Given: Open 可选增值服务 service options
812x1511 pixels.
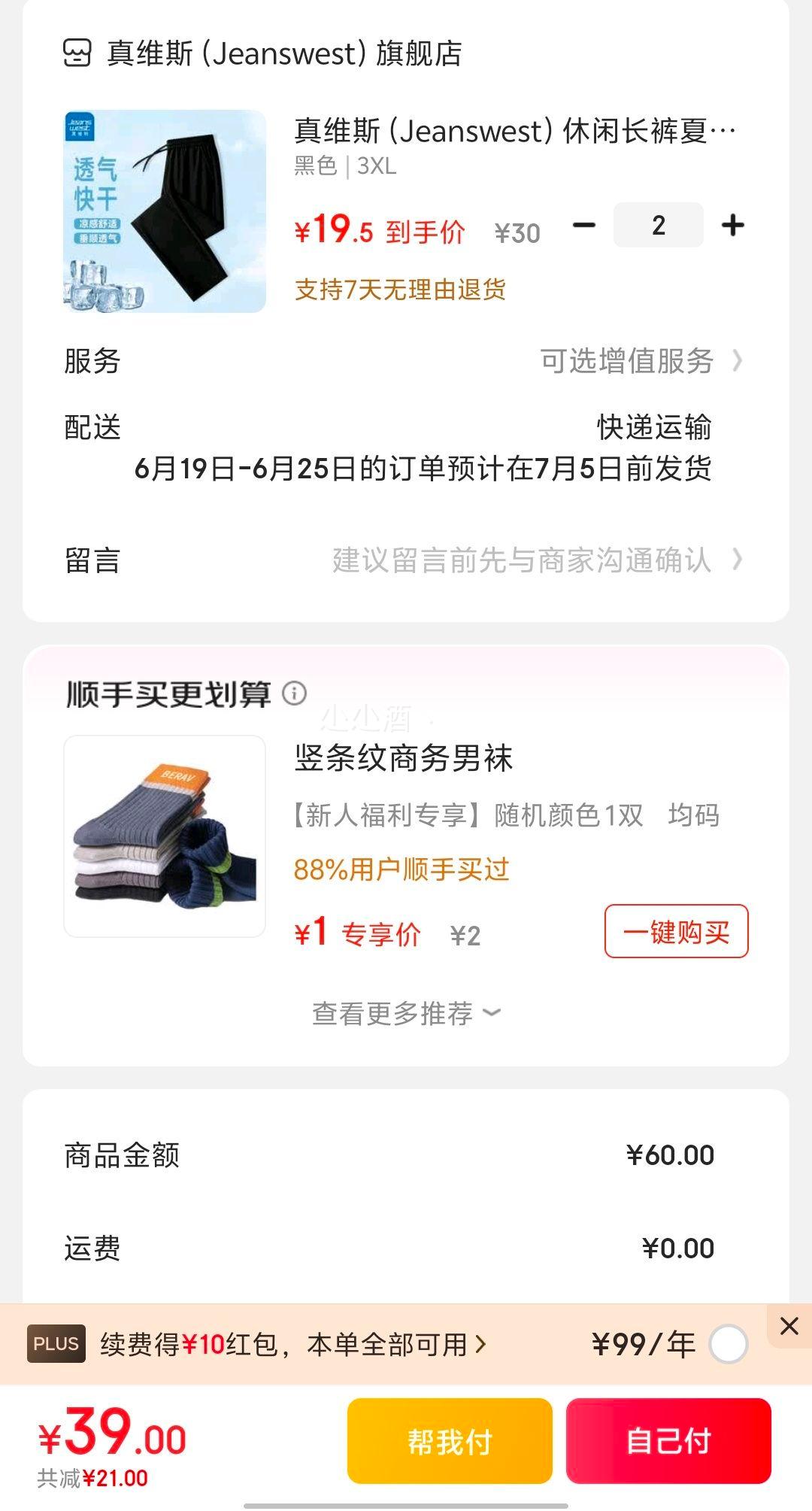Looking at the screenshot, I should 641,361.
